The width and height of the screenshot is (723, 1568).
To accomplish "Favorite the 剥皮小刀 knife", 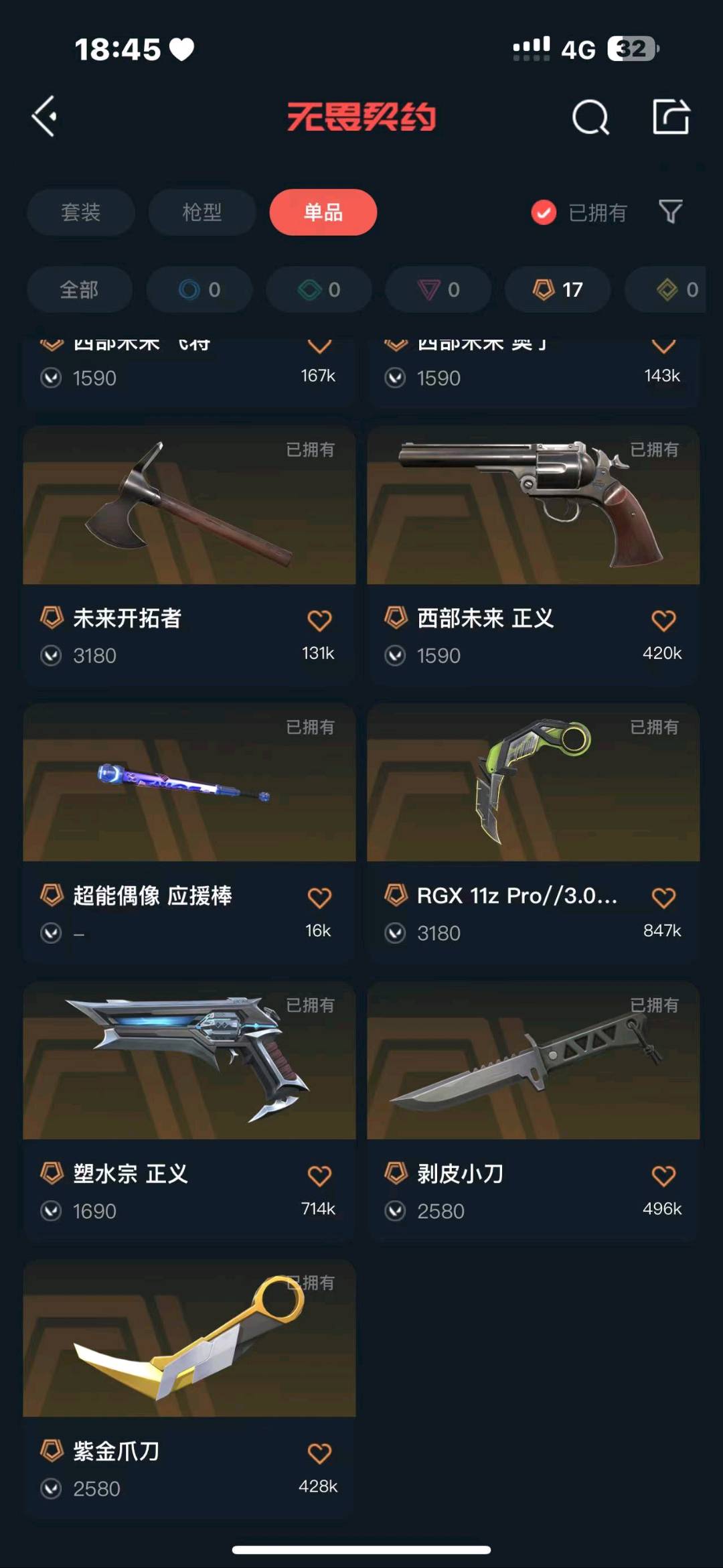I will click(663, 1176).
